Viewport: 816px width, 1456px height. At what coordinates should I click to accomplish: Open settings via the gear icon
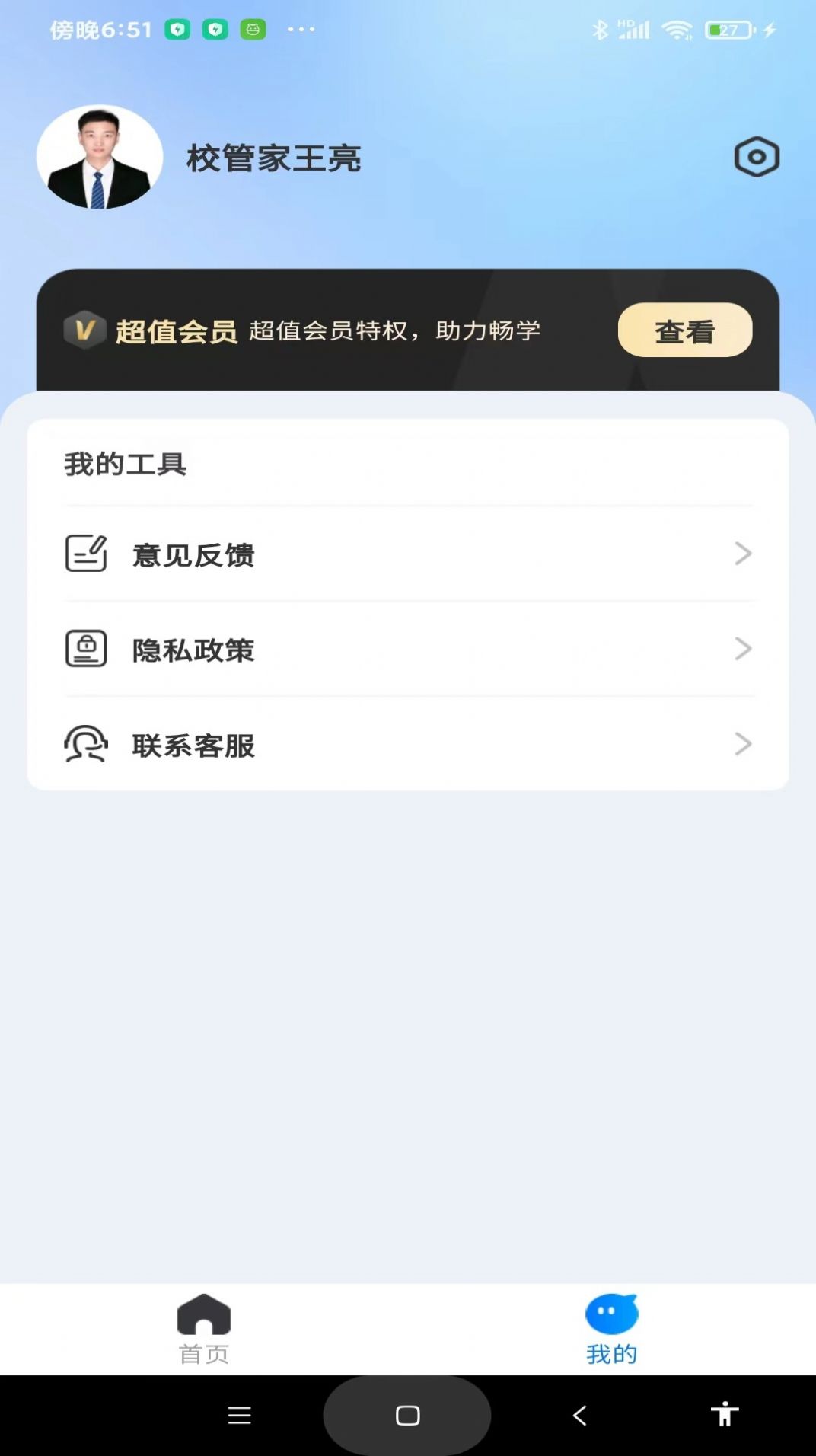pyautogui.click(x=756, y=156)
